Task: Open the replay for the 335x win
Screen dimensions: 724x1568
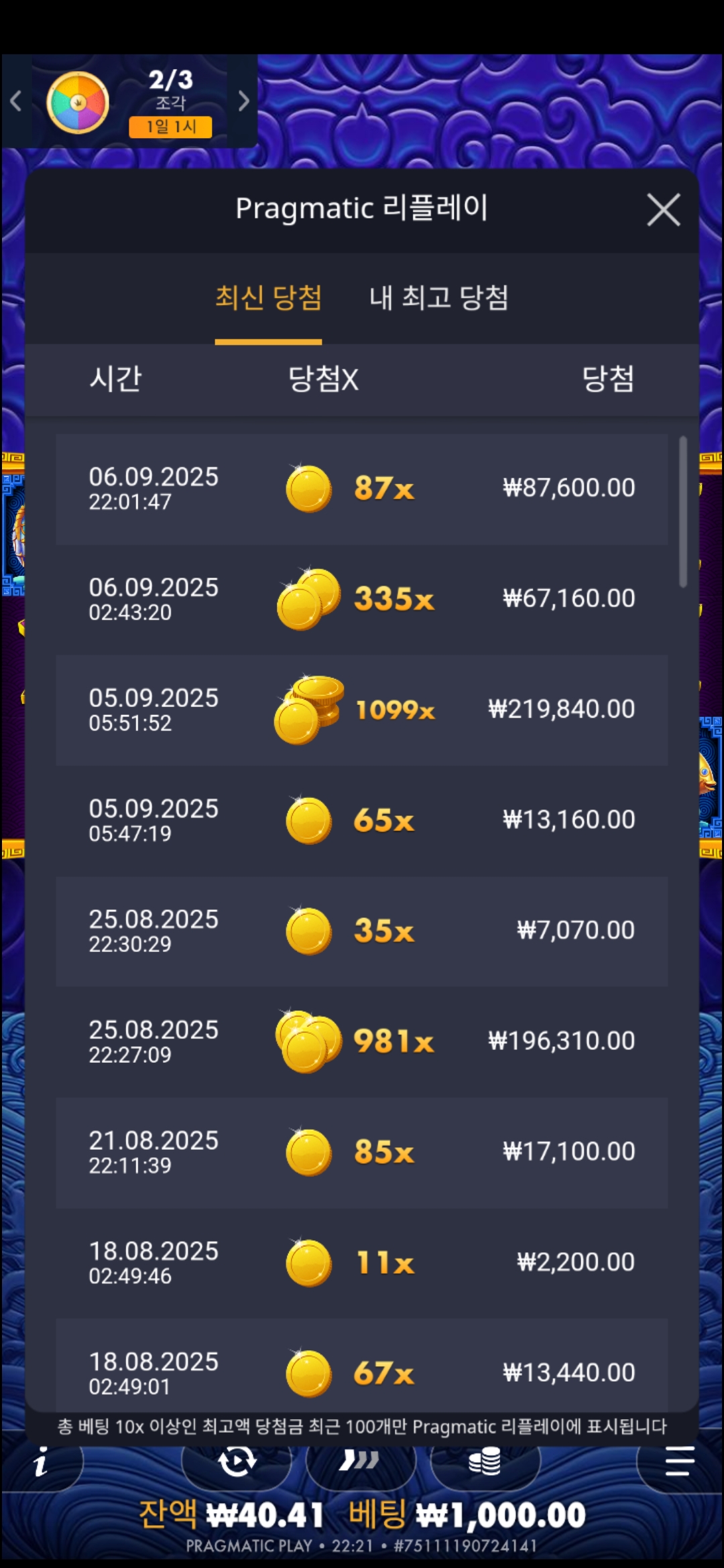Action: click(x=362, y=599)
